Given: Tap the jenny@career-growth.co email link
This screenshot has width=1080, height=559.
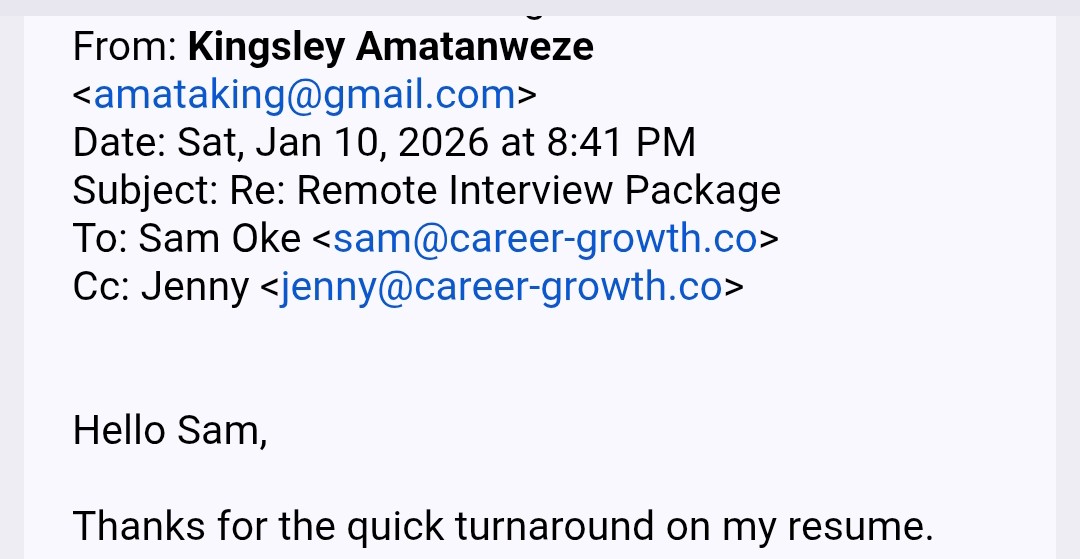Looking at the screenshot, I should (501, 287).
